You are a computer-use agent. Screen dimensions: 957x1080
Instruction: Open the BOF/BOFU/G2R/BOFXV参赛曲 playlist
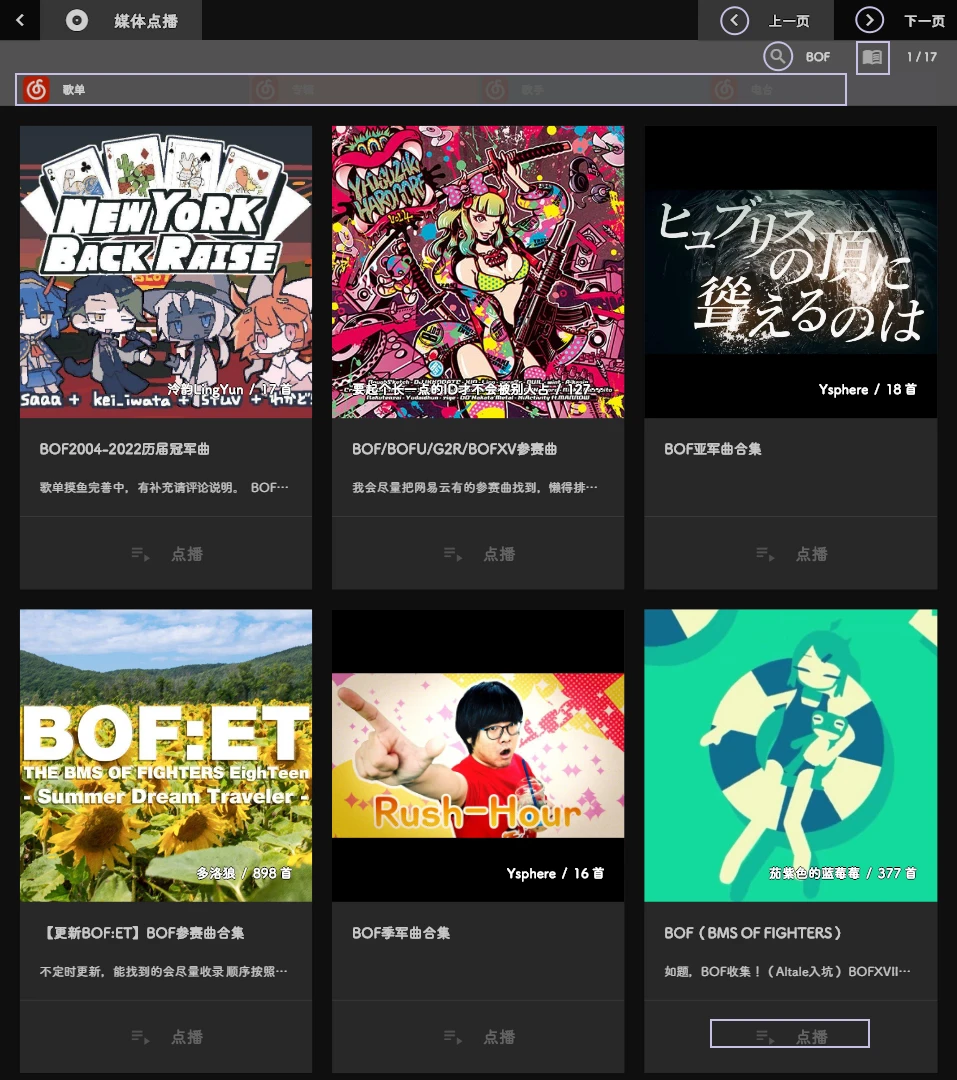pyautogui.click(x=477, y=322)
